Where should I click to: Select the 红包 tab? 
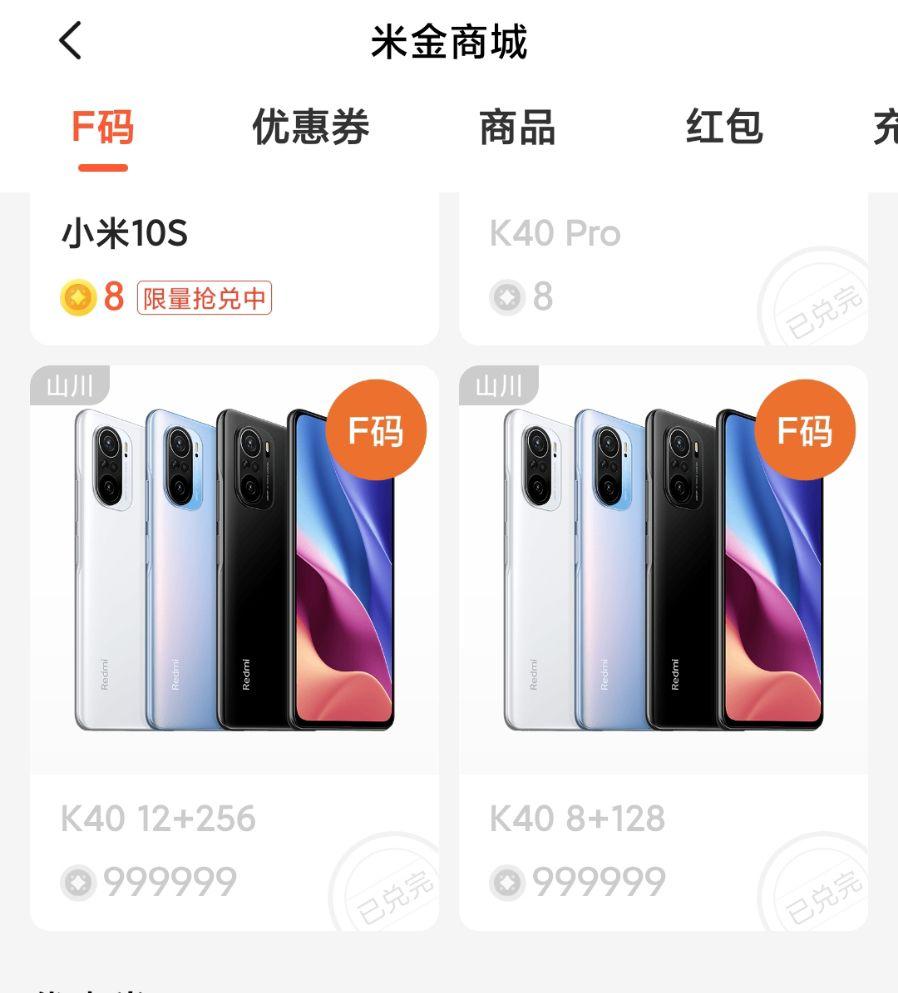click(724, 127)
